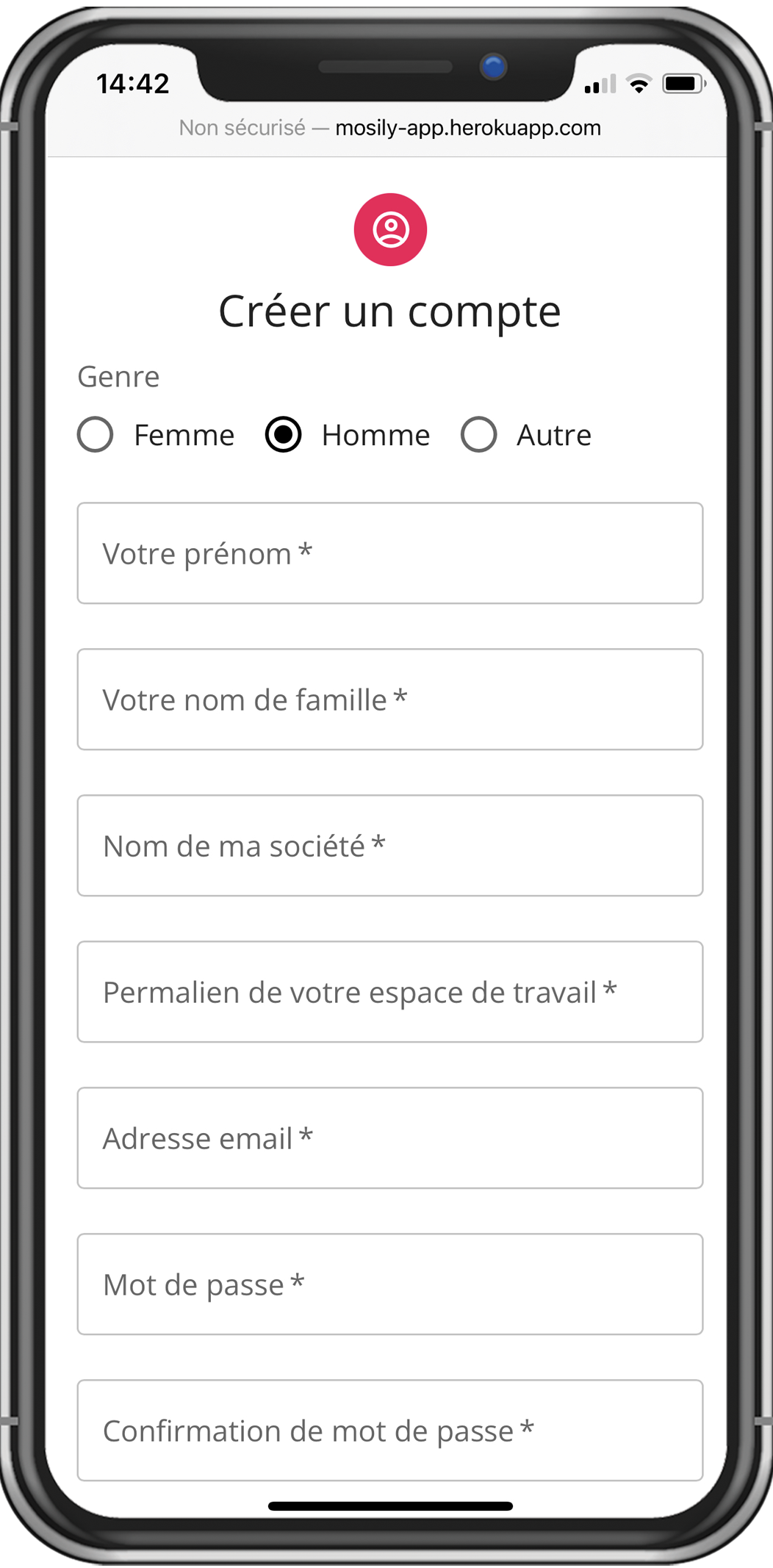Screen dimensions: 773x1568
Task: Focus the Mot de passe field
Action: [390, 1284]
